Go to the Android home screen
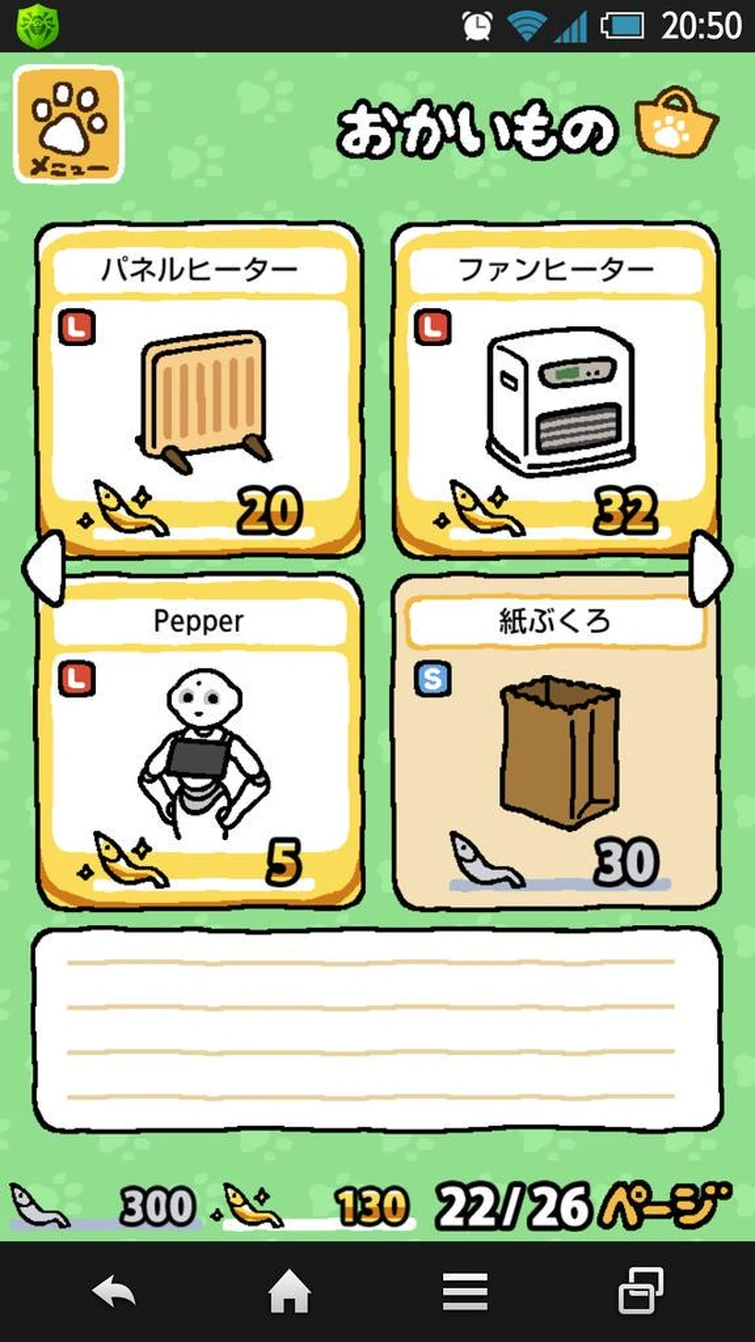 [289, 1292]
